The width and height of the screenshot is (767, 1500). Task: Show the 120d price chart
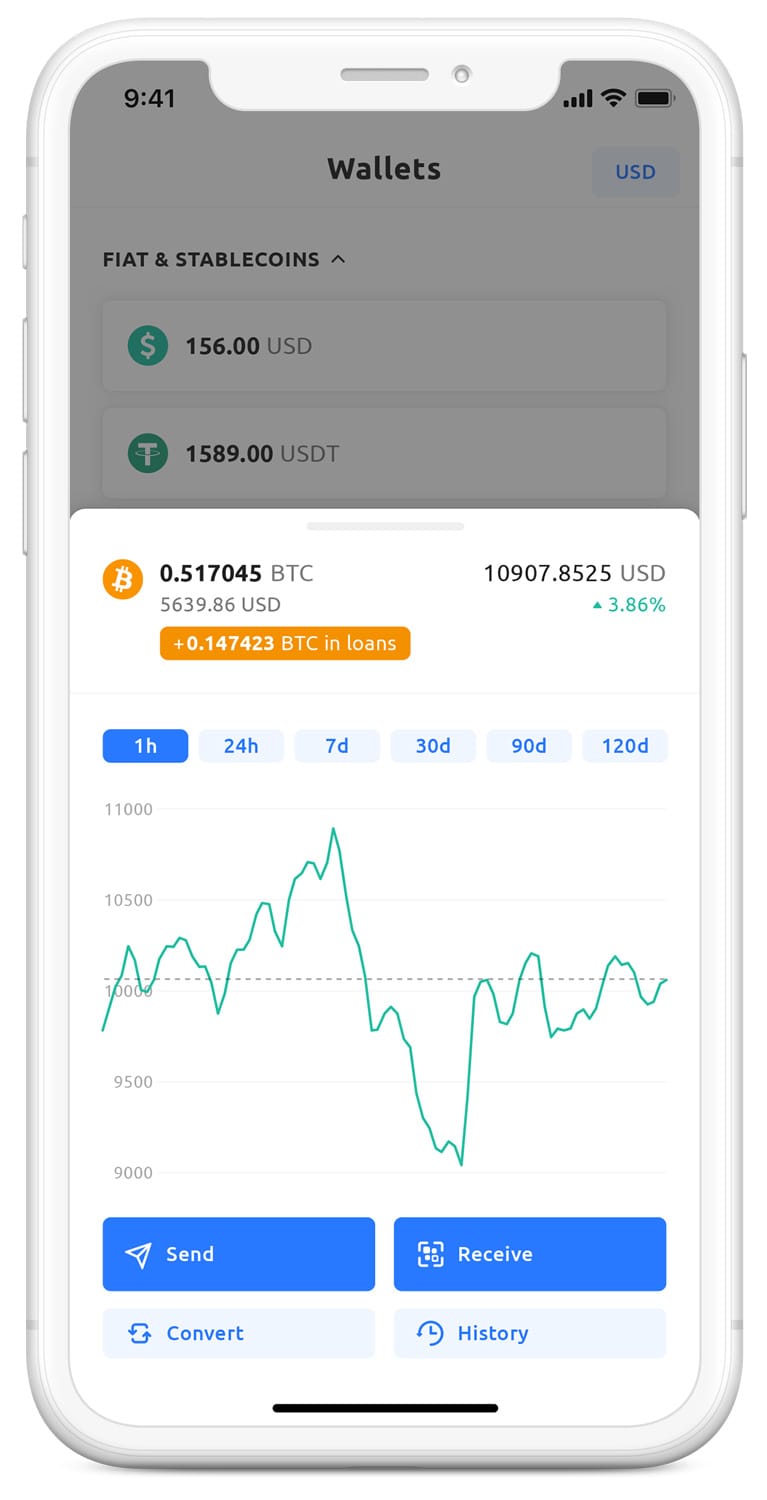[x=625, y=746]
